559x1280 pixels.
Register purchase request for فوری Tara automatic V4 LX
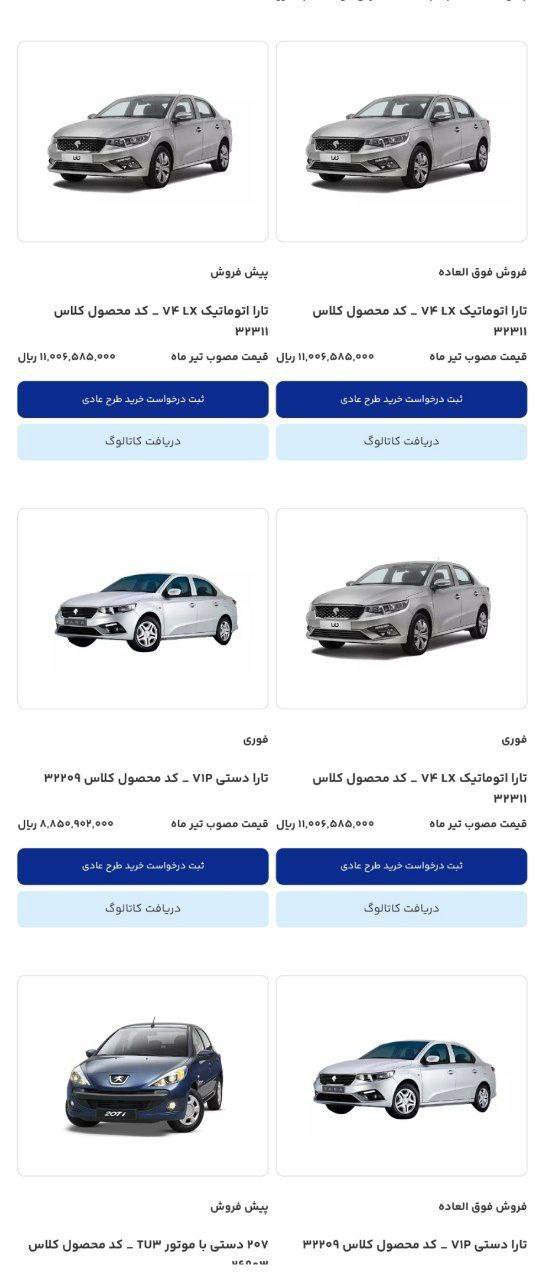[x=401, y=866]
